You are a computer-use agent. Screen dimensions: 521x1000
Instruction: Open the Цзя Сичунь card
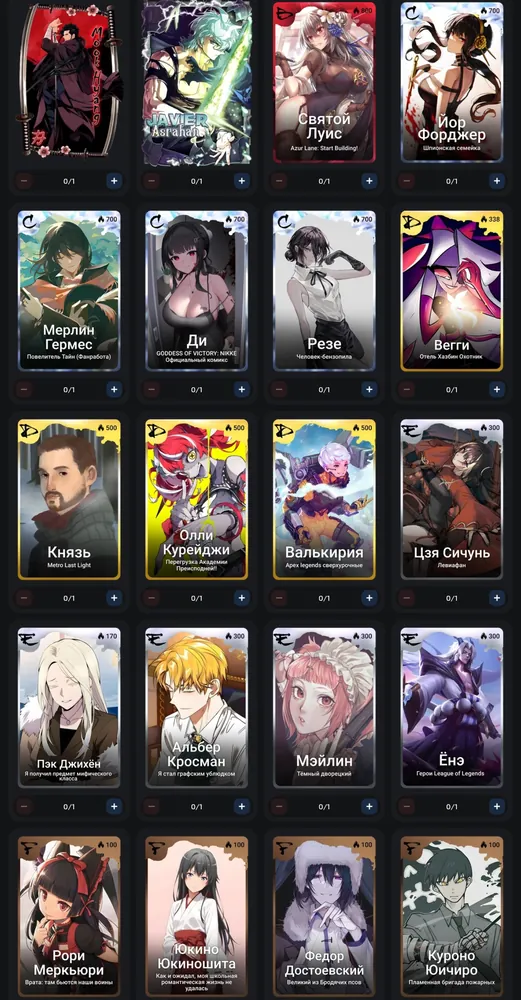451,499
